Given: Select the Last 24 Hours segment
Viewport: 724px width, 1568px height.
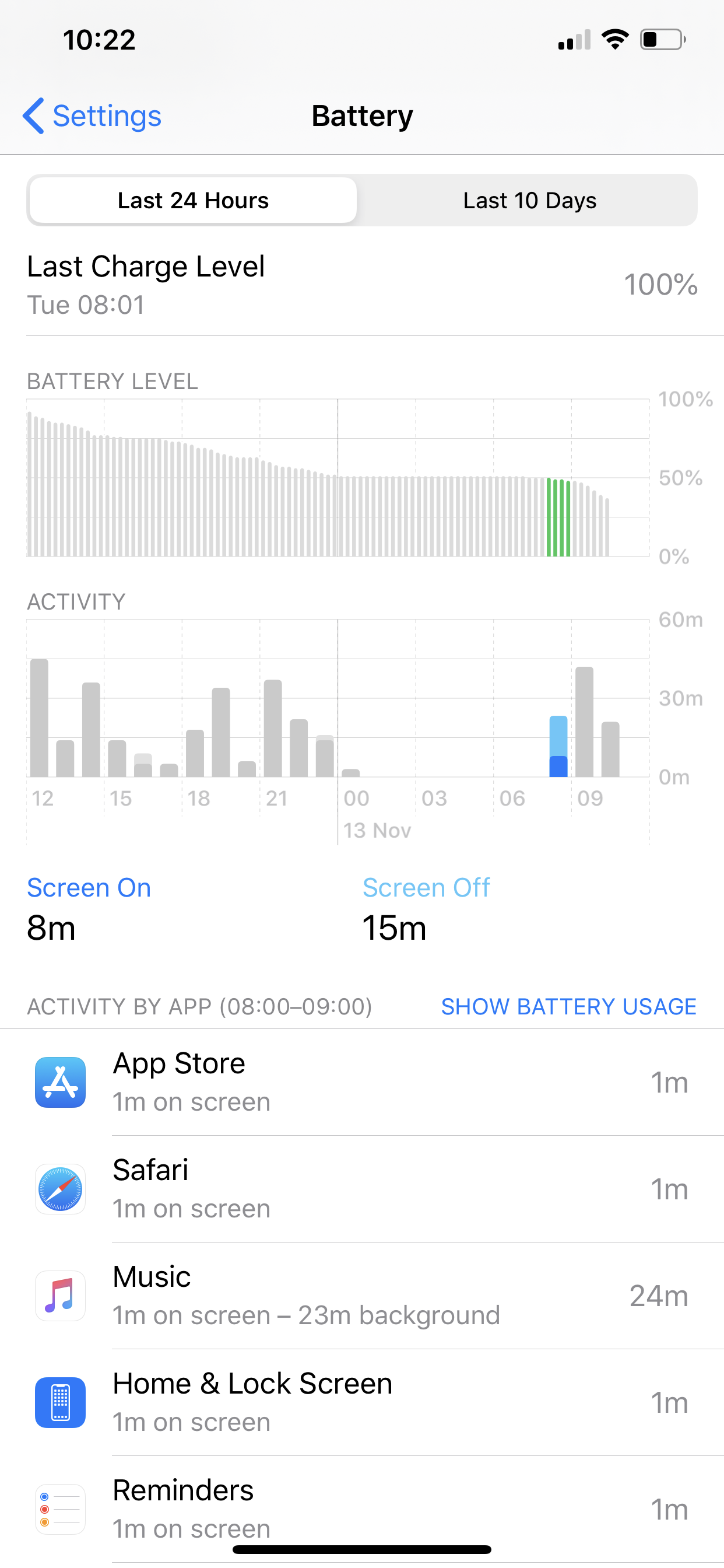Looking at the screenshot, I should 193,200.
